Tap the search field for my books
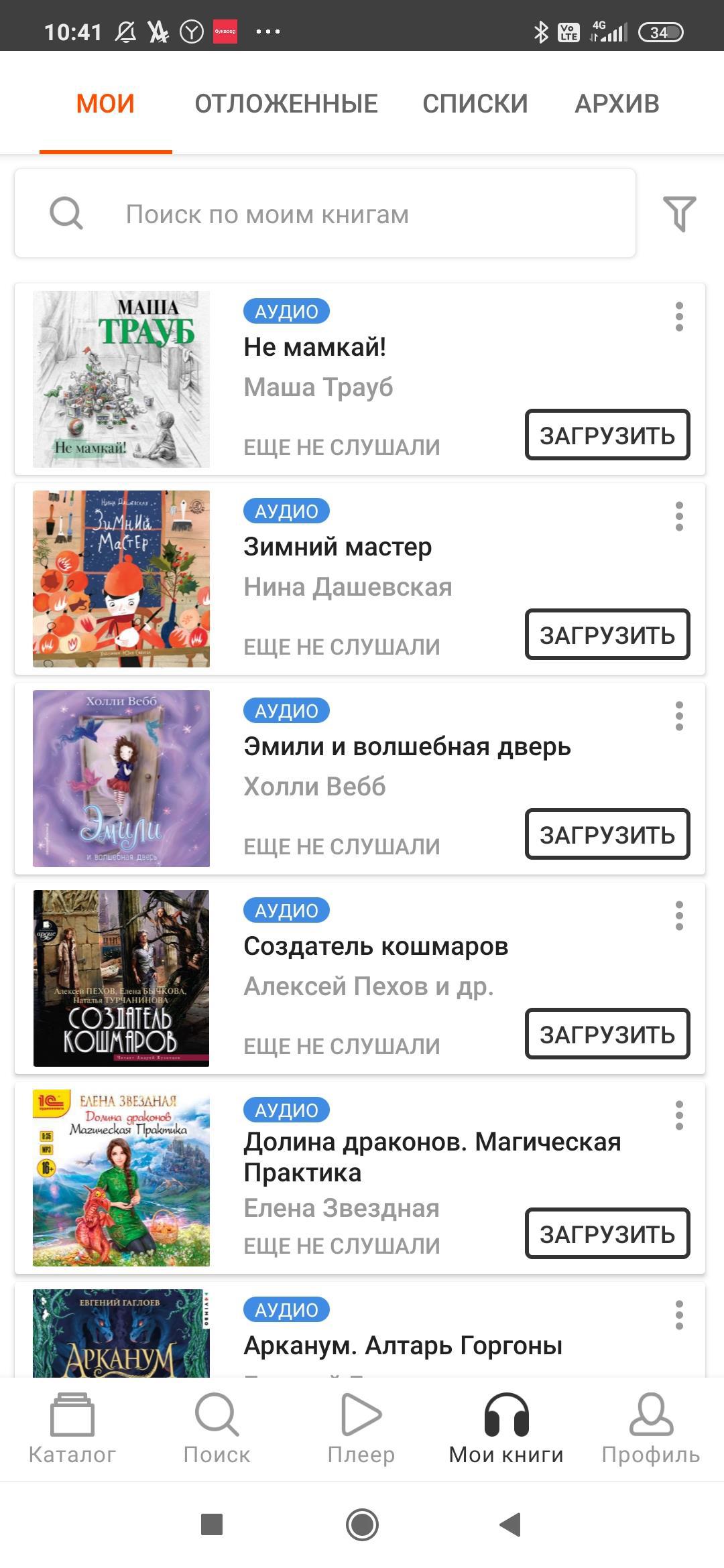The width and height of the screenshot is (724, 1568). pos(325,214)
